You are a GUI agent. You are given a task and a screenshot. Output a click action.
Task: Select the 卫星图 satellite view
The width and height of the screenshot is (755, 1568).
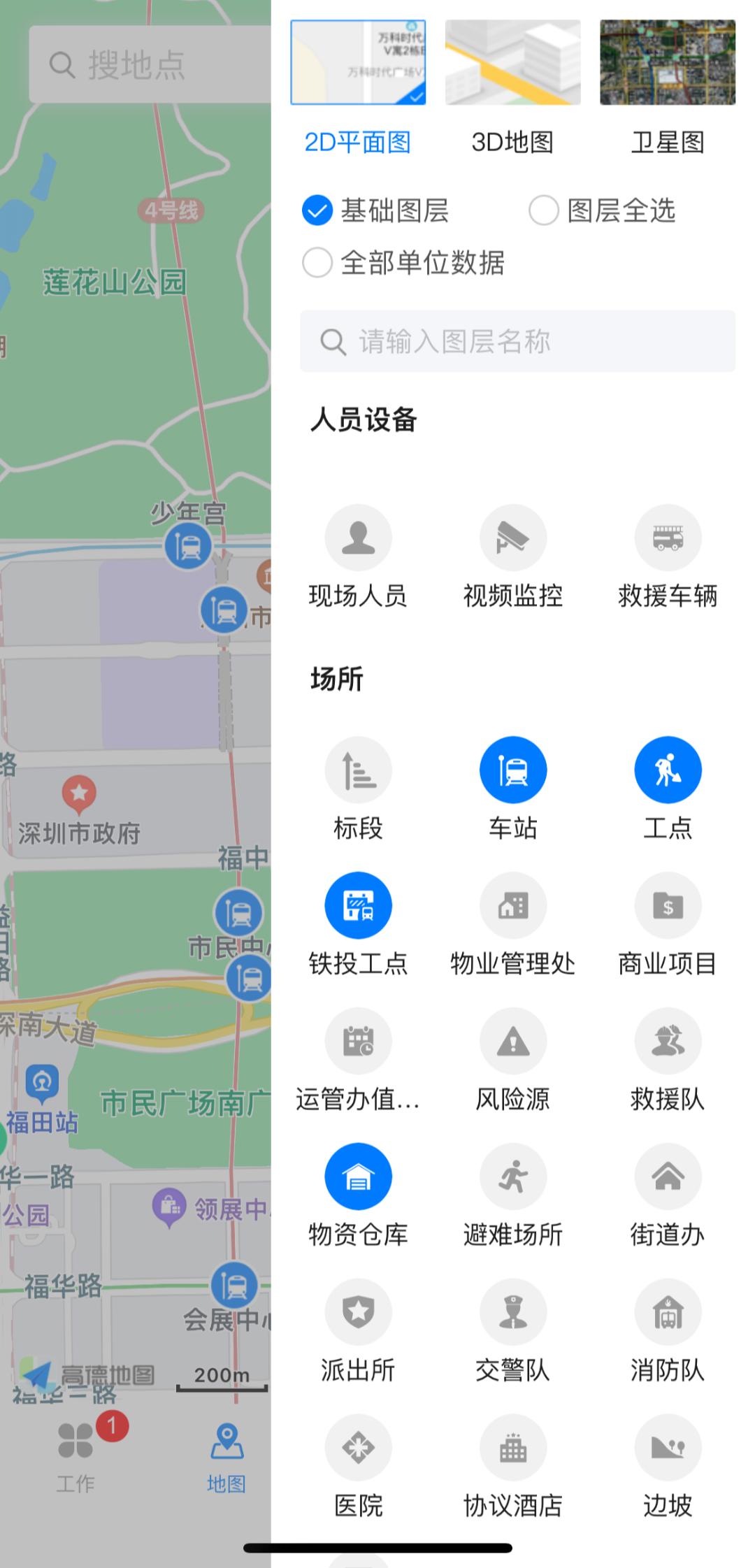click(667, 63)
